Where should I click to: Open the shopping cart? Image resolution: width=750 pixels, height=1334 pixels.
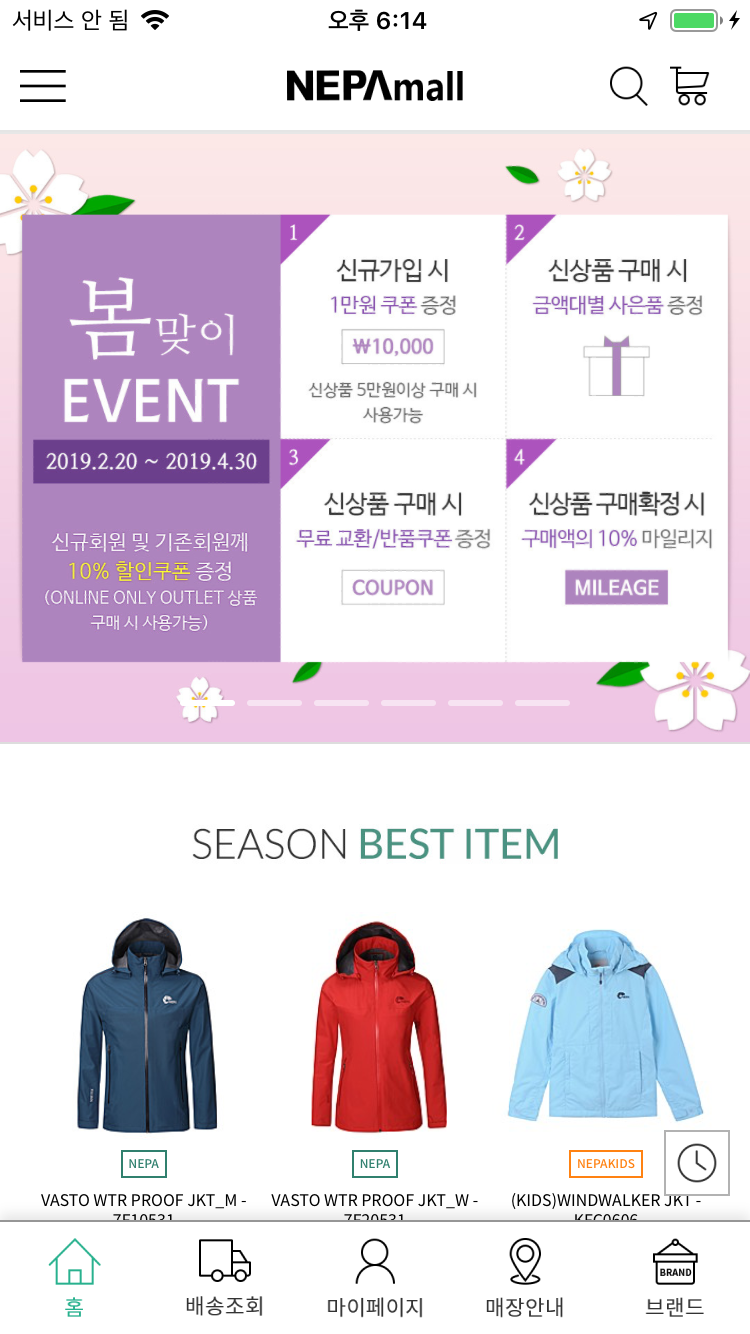[690, 86]
